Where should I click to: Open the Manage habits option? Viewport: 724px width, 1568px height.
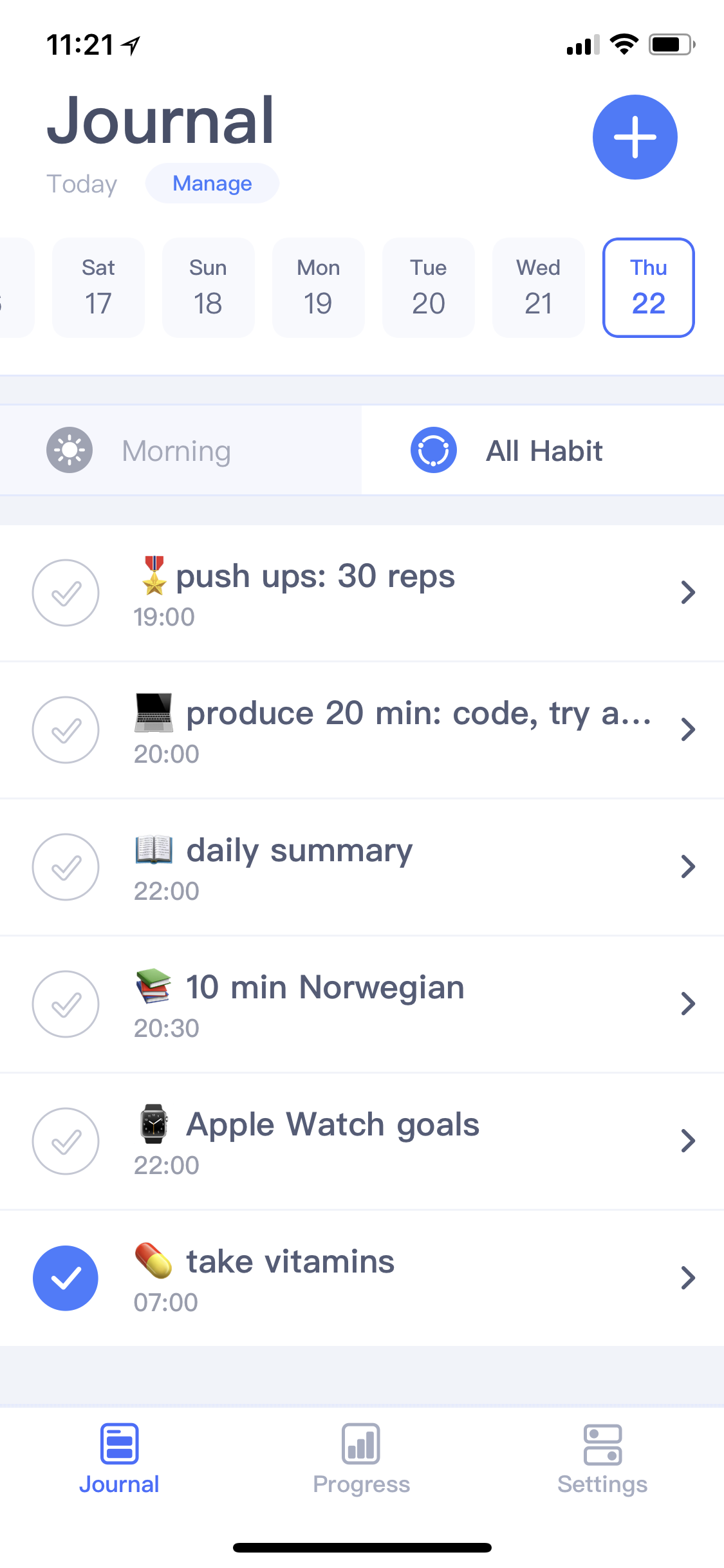click(212, 183)
